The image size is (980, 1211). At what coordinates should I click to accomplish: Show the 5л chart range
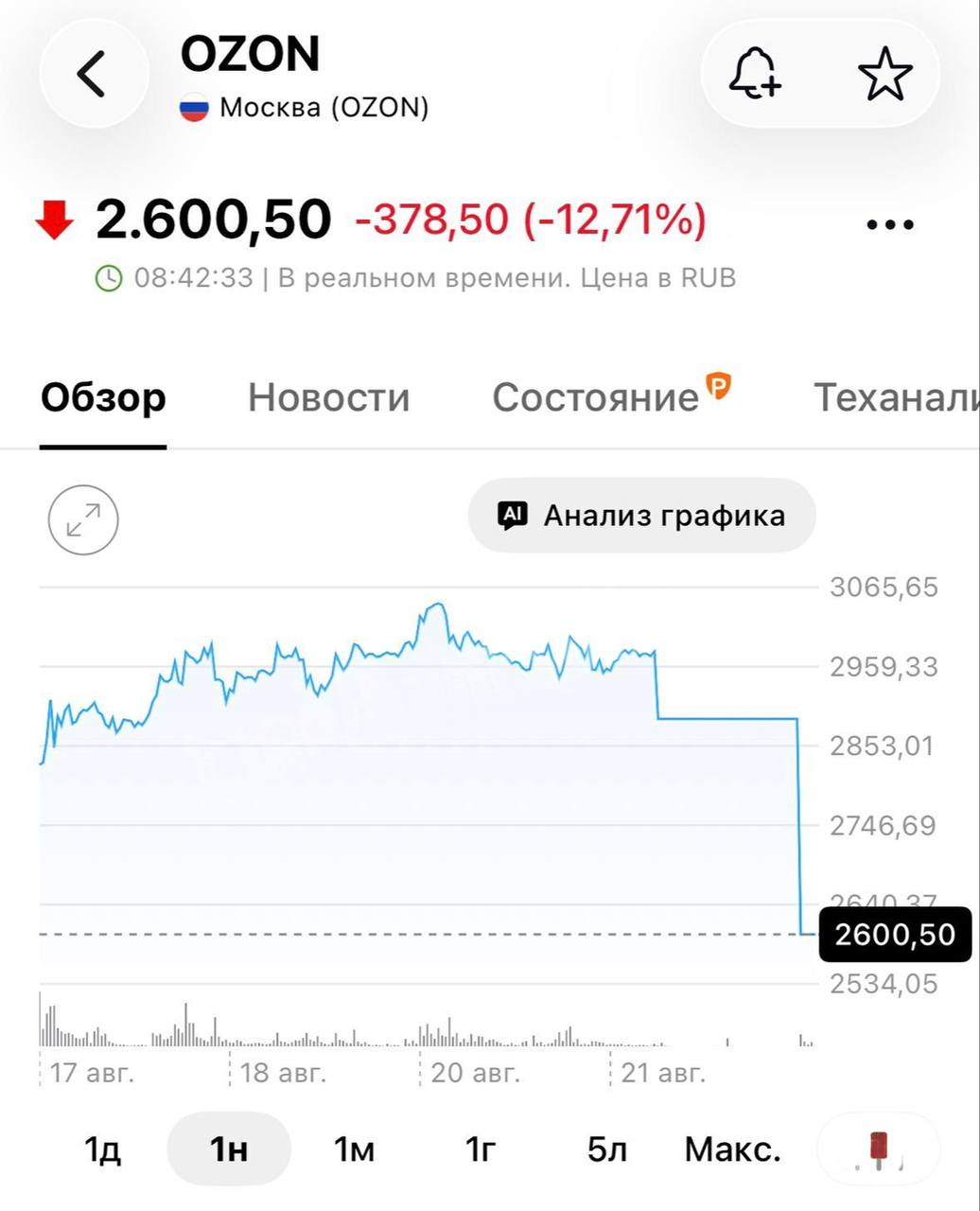pos(606,1150)
